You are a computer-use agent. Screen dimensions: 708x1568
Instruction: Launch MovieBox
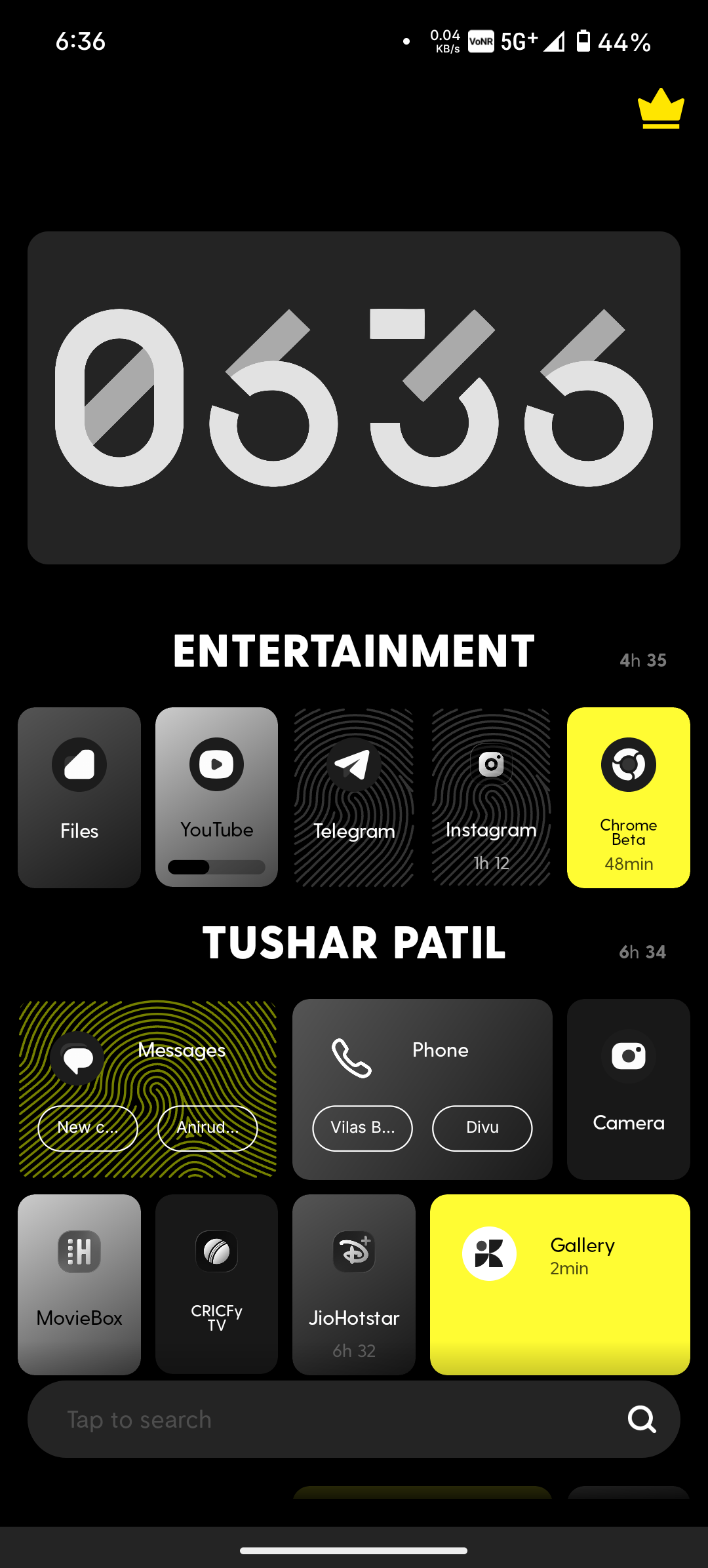pyautogui.click(x=79, y=1284)
